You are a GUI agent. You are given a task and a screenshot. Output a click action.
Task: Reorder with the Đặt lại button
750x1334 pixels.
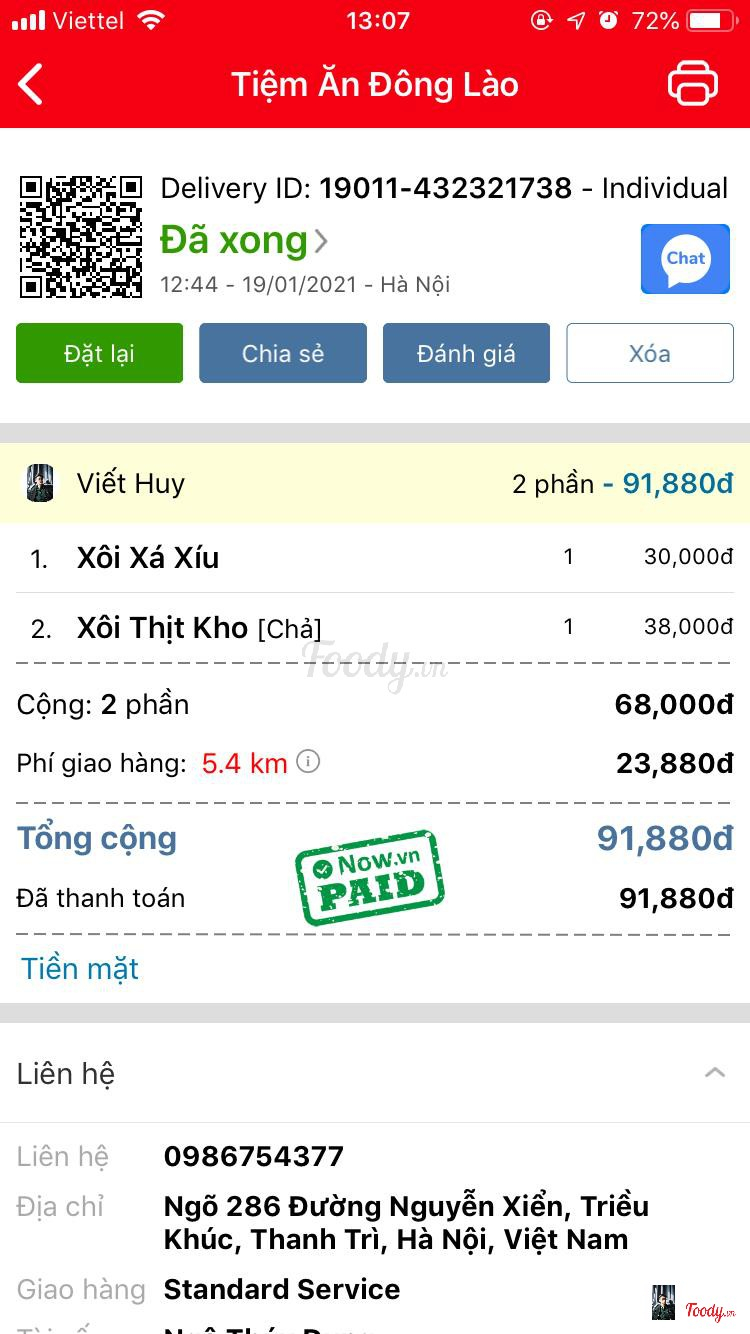pos(99,353)
